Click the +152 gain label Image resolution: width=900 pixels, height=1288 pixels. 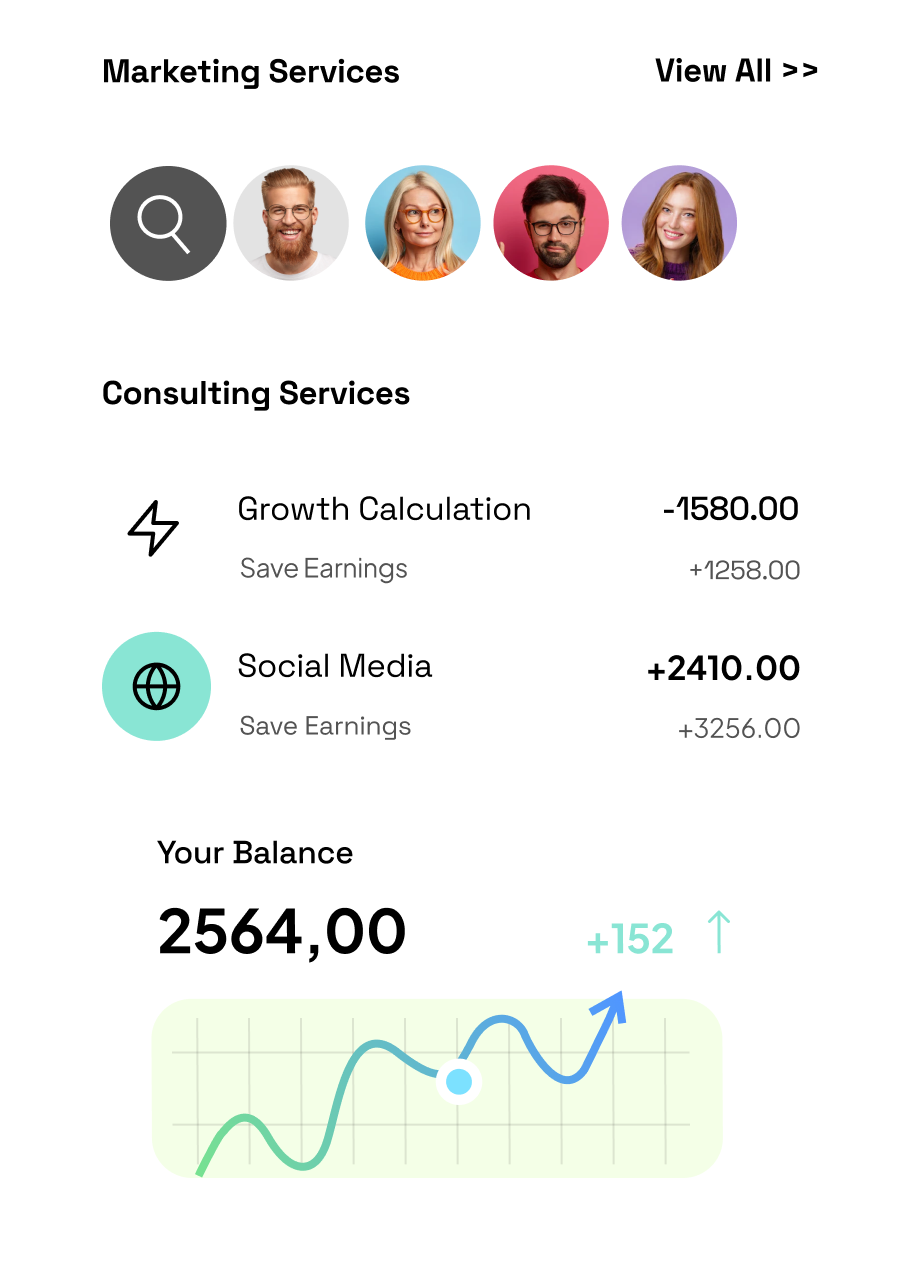tap(630, 938)
